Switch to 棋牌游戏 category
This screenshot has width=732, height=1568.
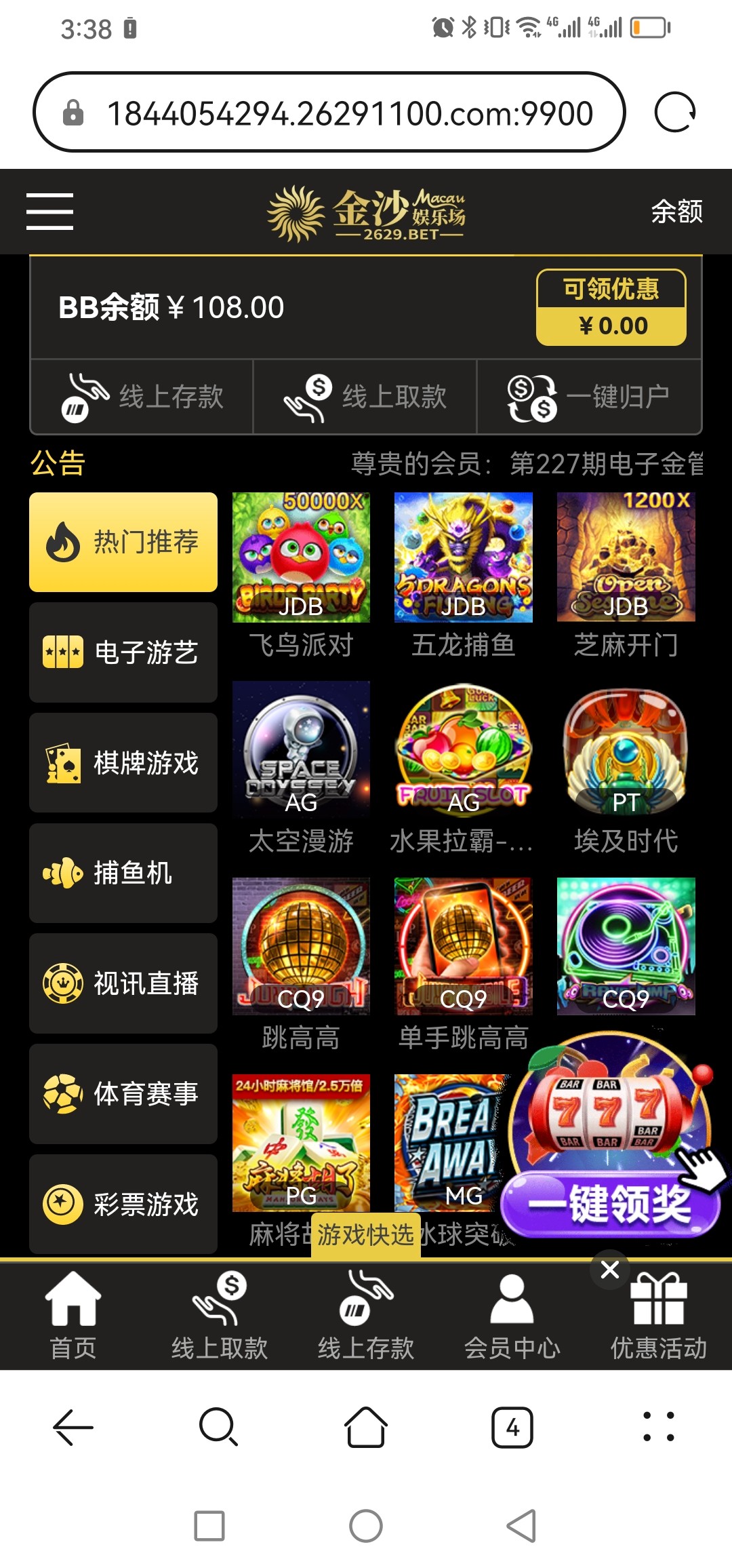click(123, 762)
